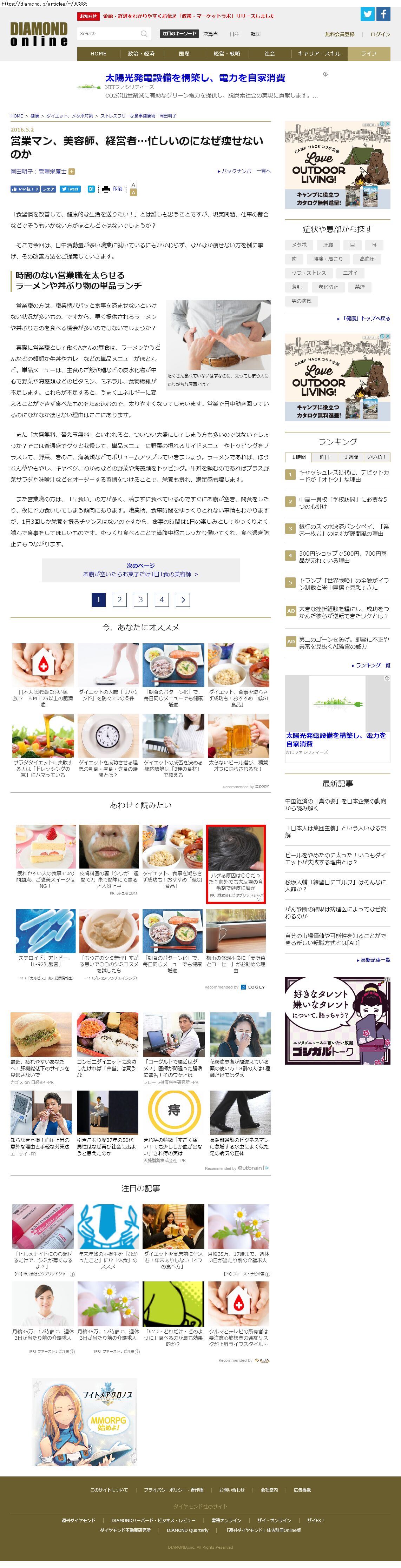Switch to the 政治・経済 nav tab
Screen dimensions: 401x1568
[141, 54]
